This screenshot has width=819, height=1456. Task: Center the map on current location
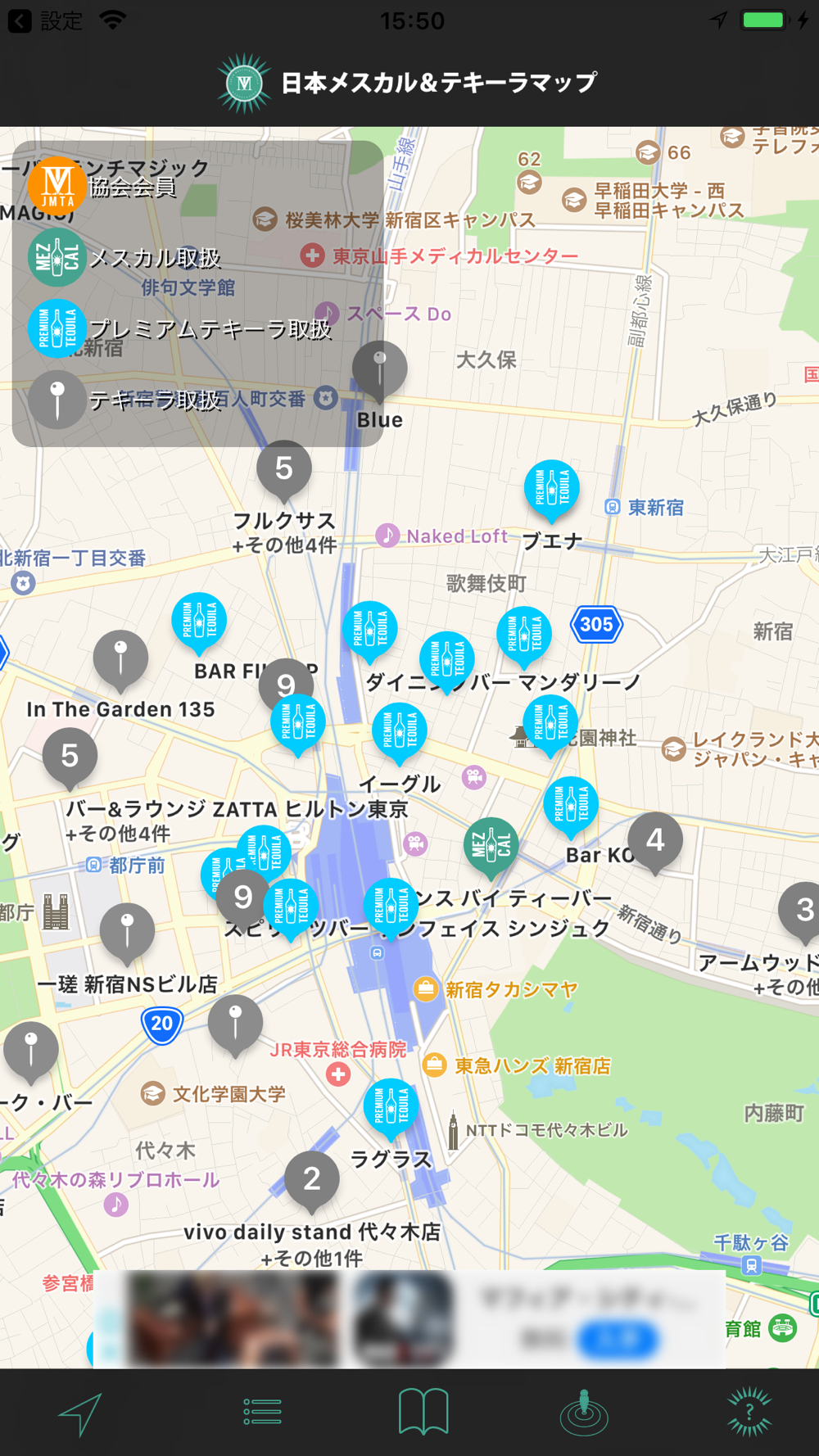80,1413
